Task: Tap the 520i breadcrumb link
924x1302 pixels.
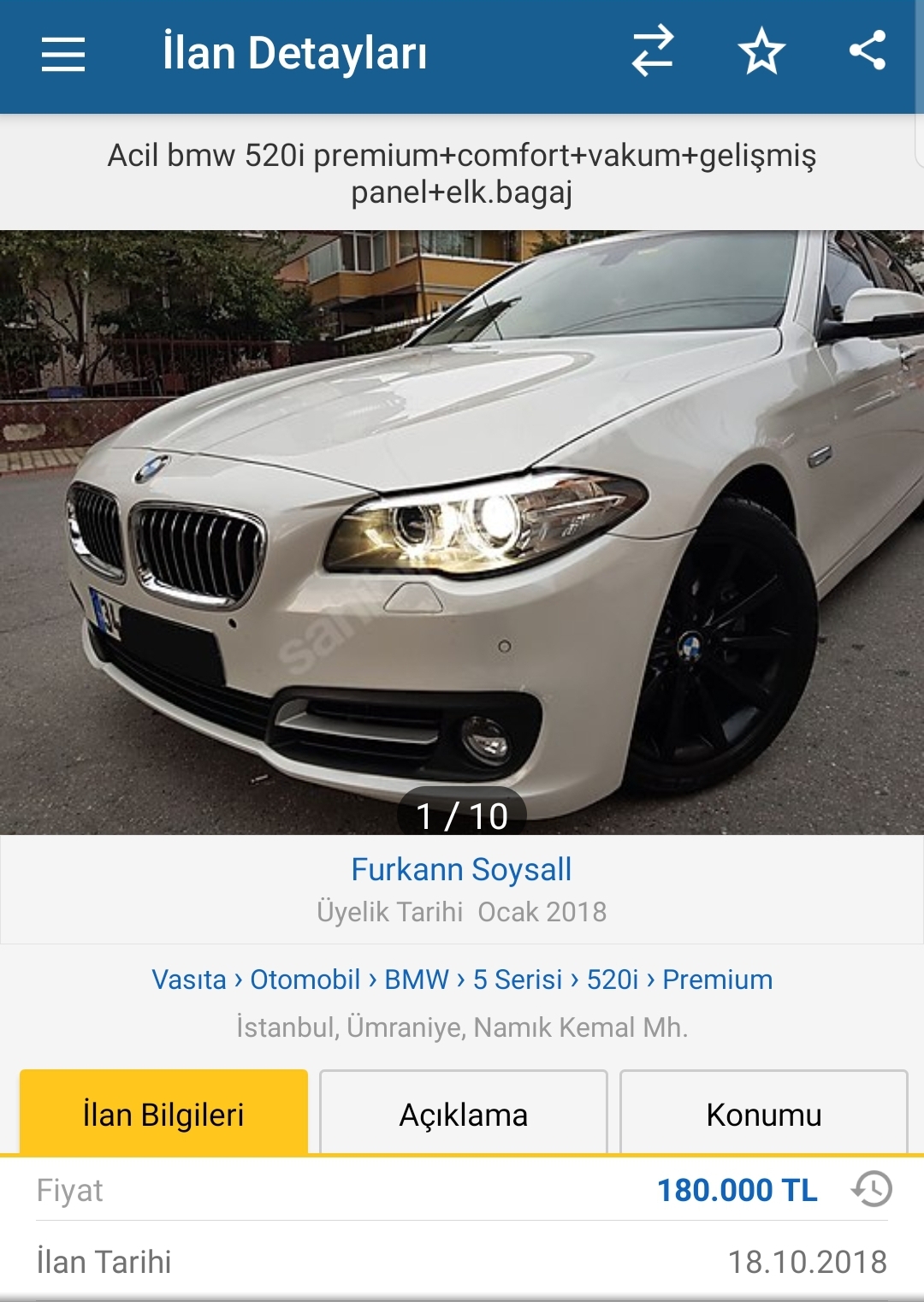Action: pos(613,979)
